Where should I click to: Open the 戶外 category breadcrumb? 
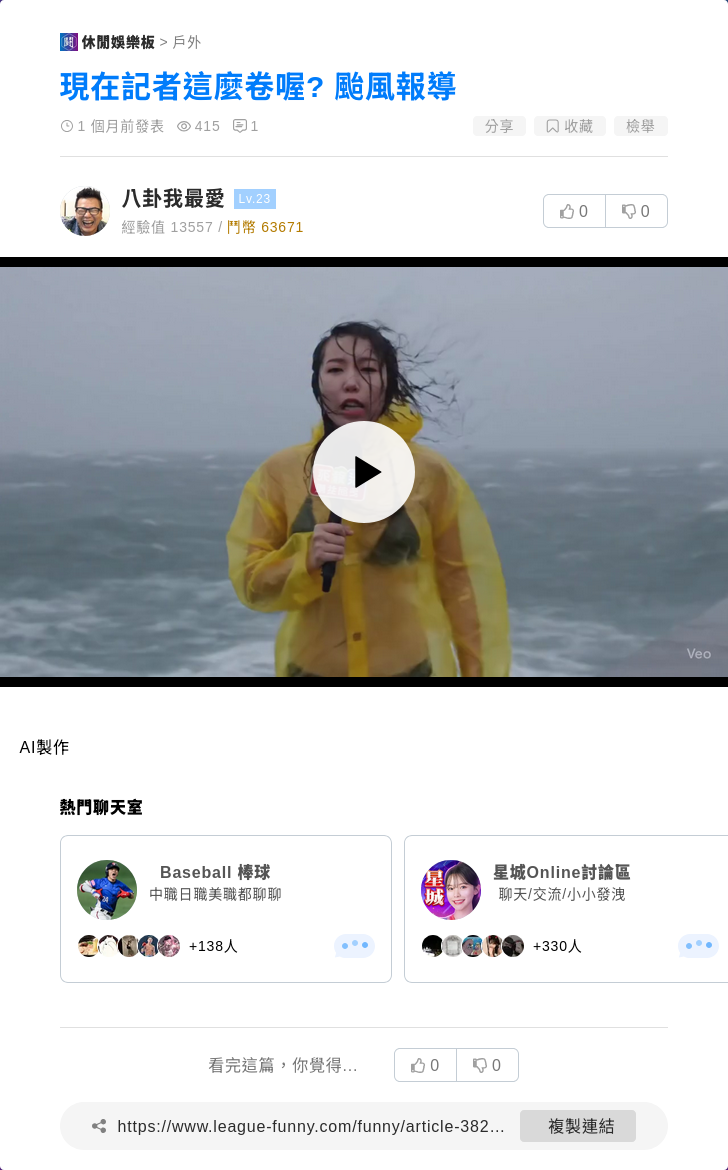pyautogui.click(x=187, y=42)
